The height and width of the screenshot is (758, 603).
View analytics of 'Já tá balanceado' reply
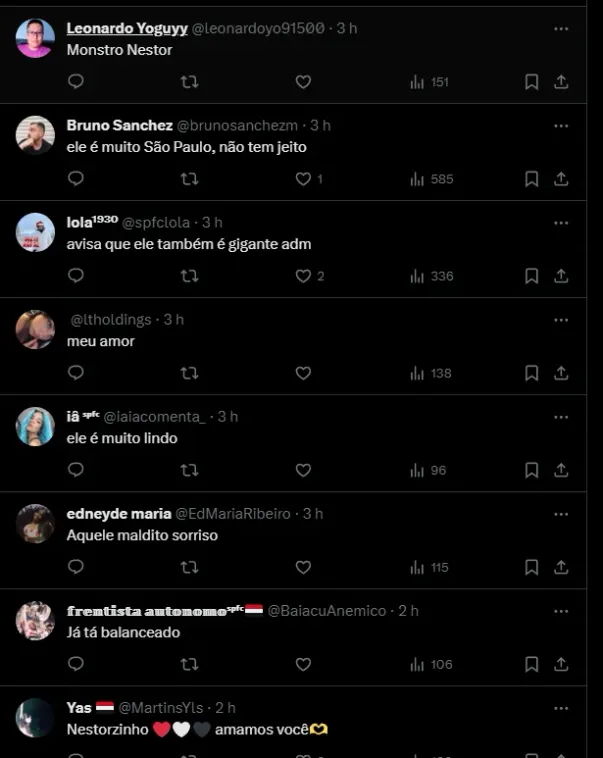coord(431,664)
